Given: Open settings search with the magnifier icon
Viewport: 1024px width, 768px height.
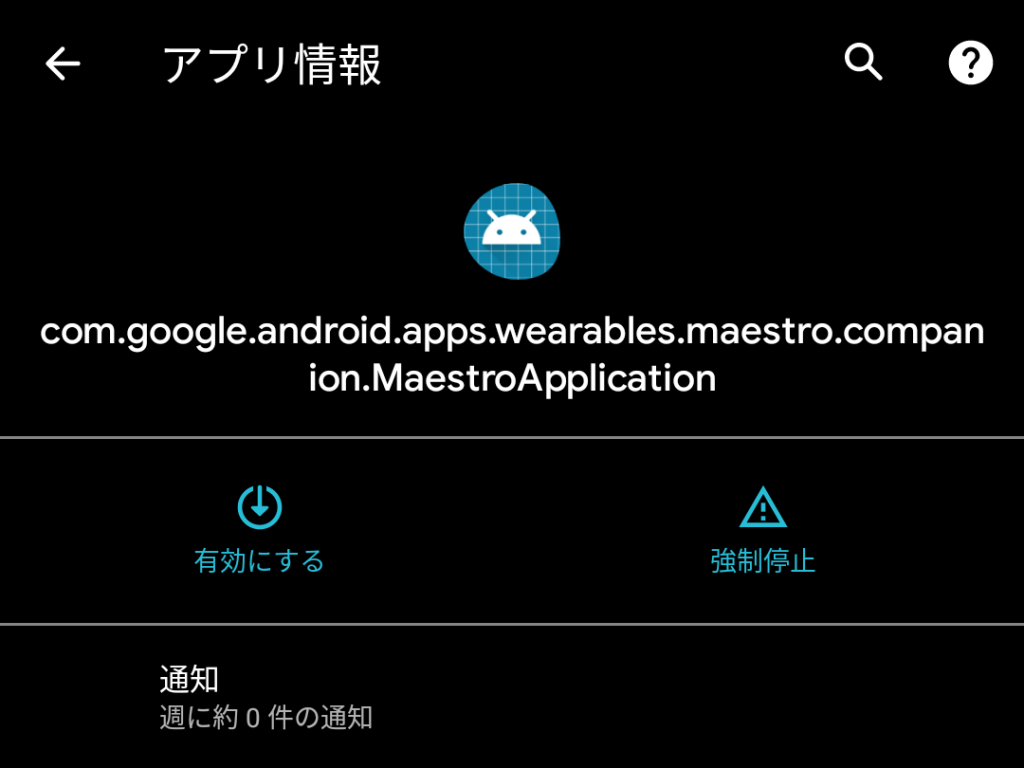Looking at the screenshot, I should [x=864, y=63].
